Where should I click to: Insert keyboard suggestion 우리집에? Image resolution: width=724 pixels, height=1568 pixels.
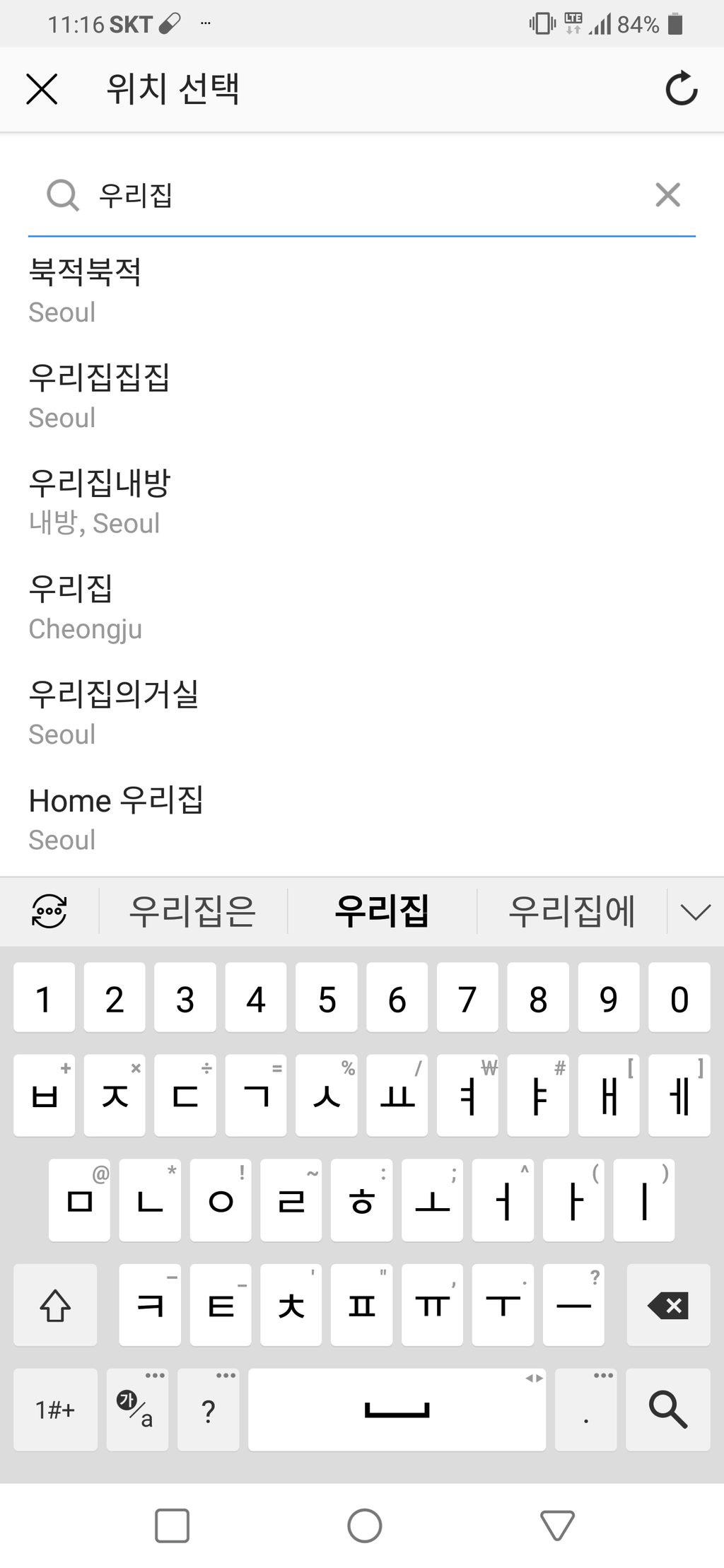[571, 911]
